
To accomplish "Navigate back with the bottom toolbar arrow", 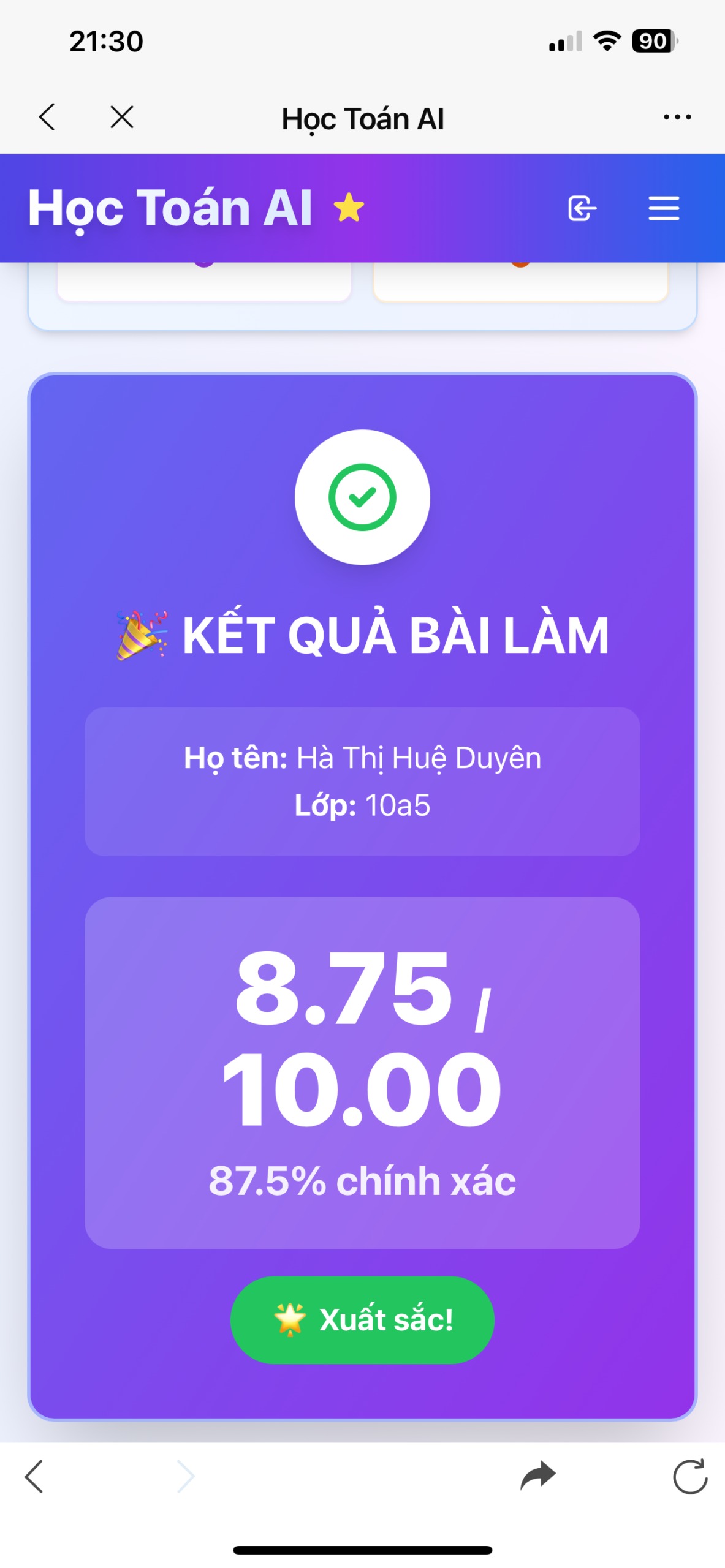I will point(34,1476).
